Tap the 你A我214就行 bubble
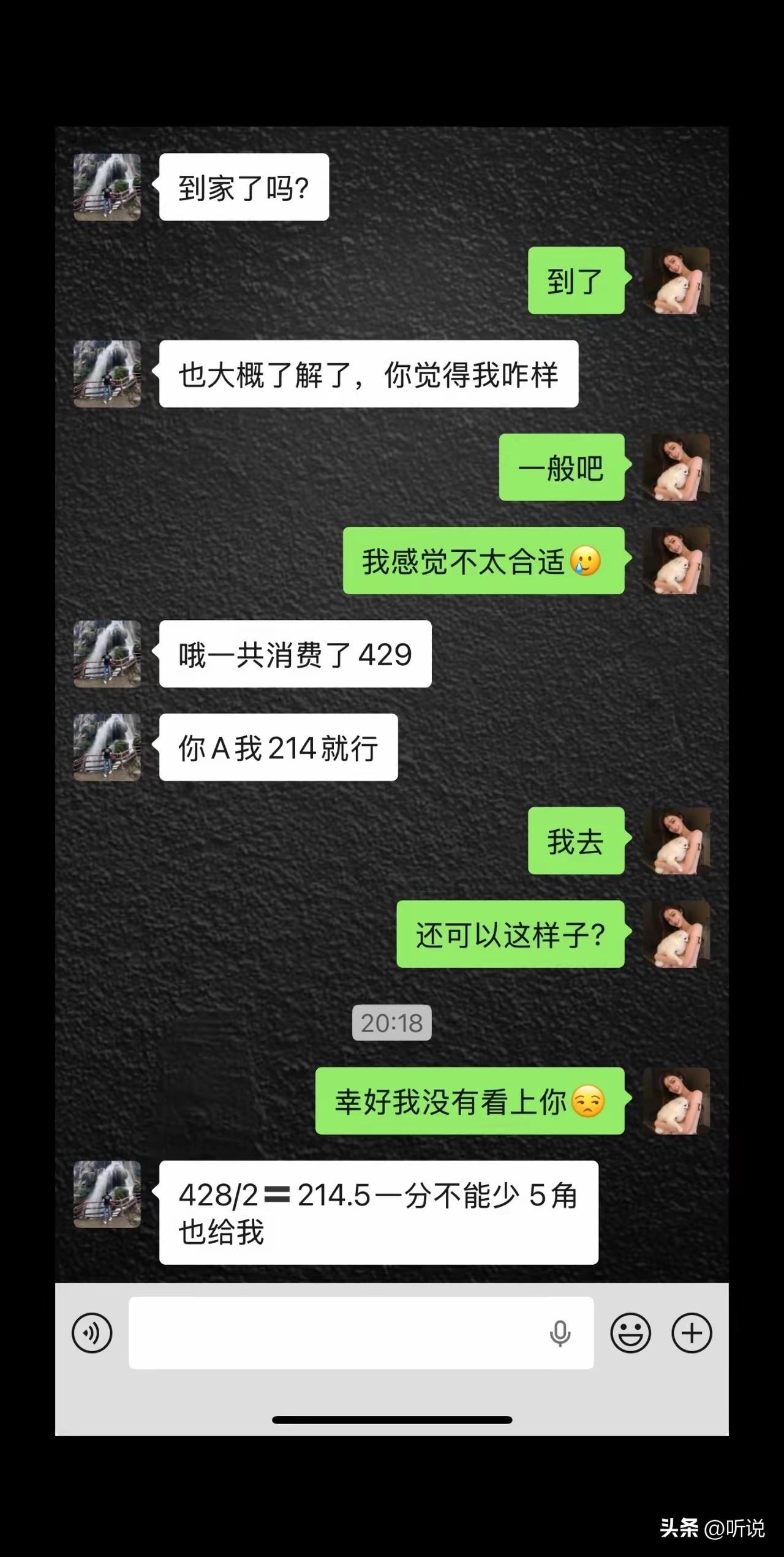 click(x=279, y=748)
